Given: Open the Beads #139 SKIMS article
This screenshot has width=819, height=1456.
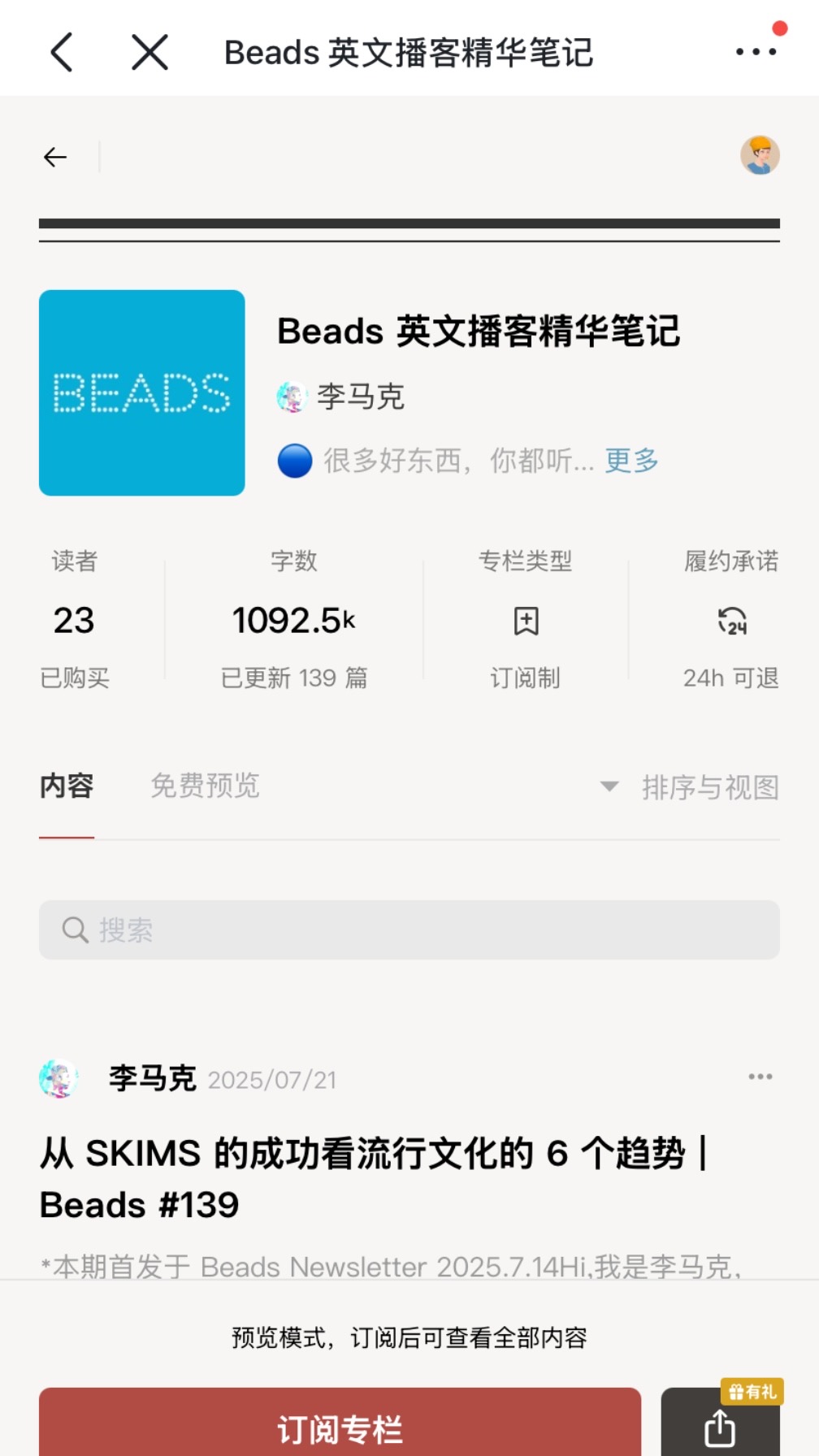Looking at the screenshot, I should [373, 1179].
